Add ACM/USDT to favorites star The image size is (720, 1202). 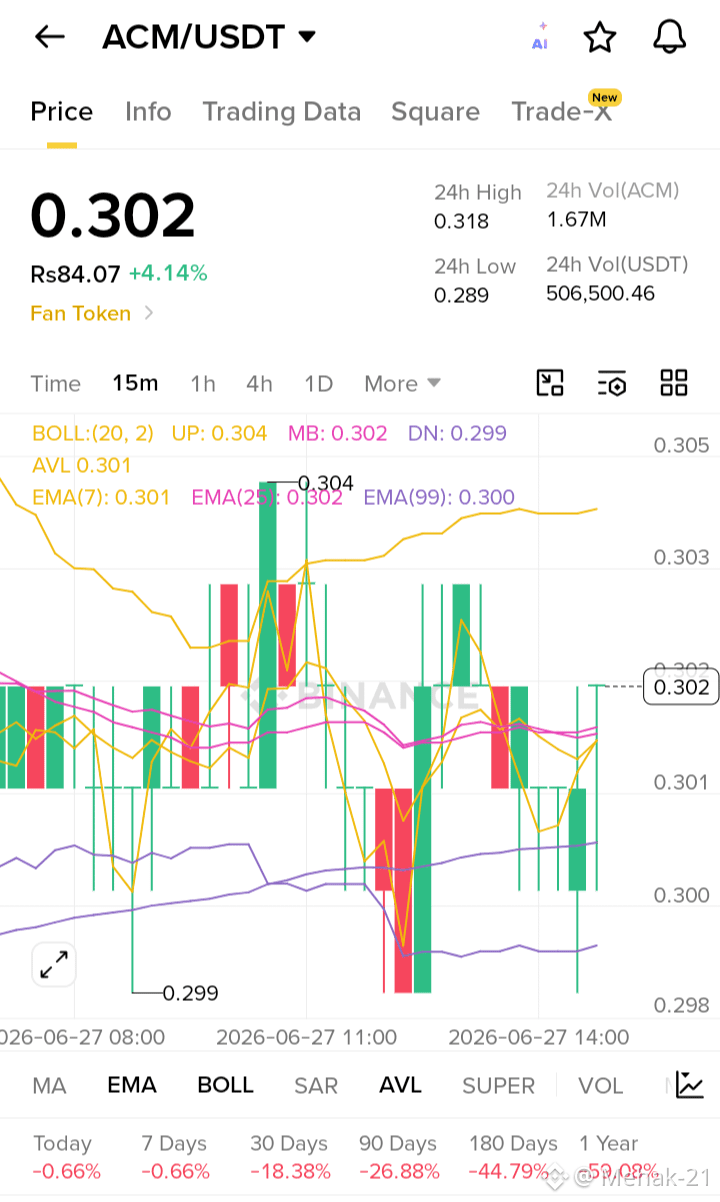[x=600, y=37]
